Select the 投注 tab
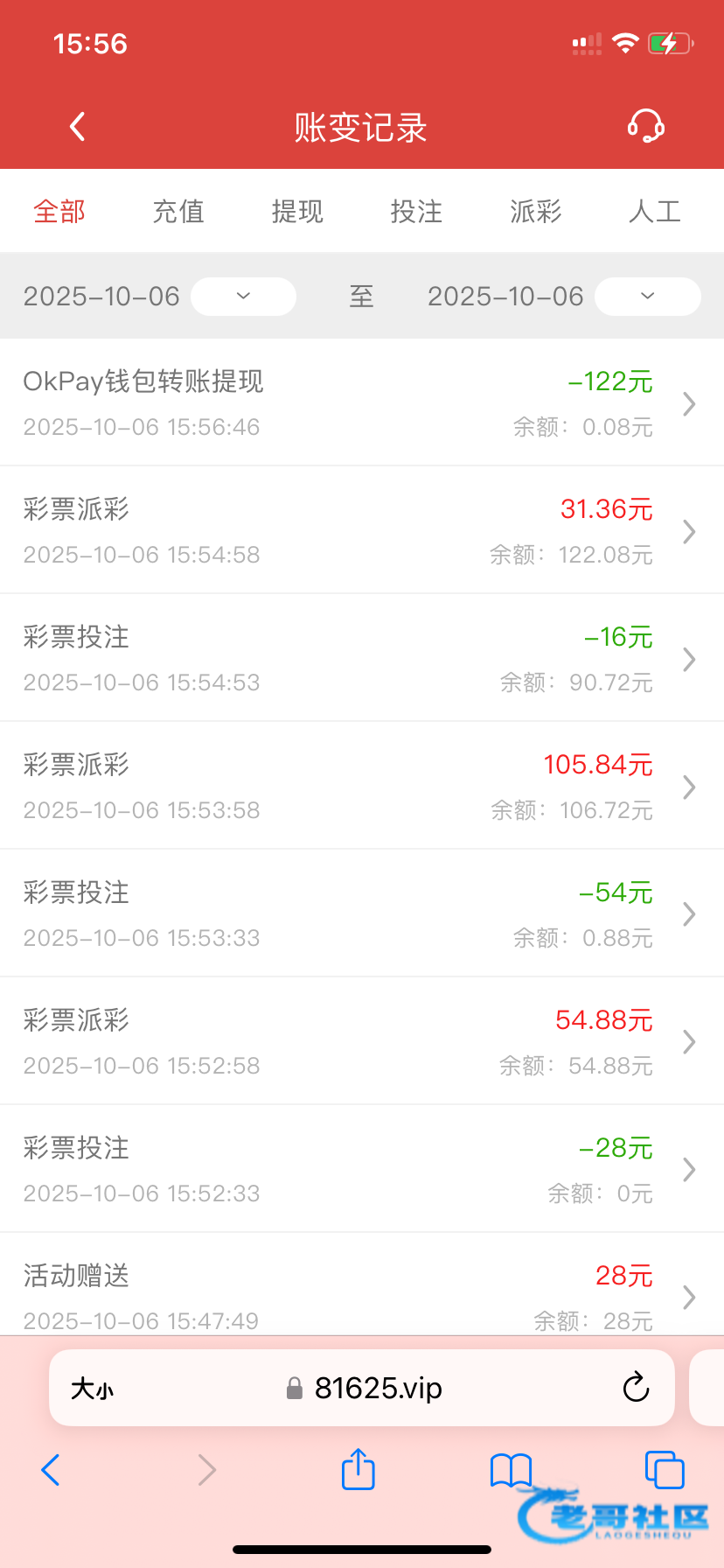Viewport: 724px width, 1568px height. (x=416, y=212)
